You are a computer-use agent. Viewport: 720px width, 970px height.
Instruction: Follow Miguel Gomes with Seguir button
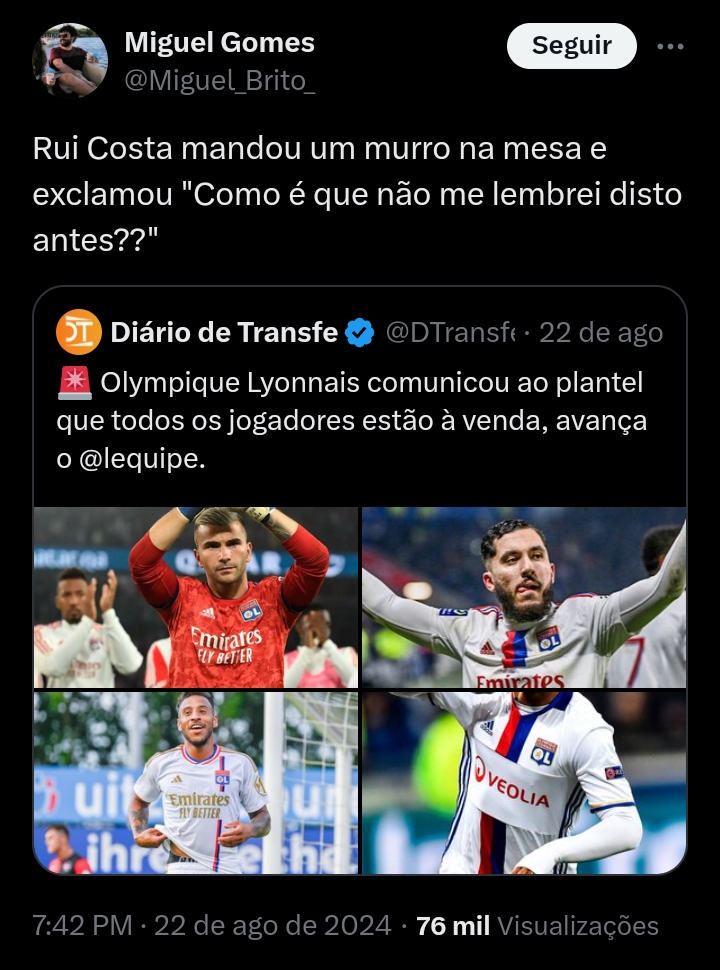coord(571,46)
